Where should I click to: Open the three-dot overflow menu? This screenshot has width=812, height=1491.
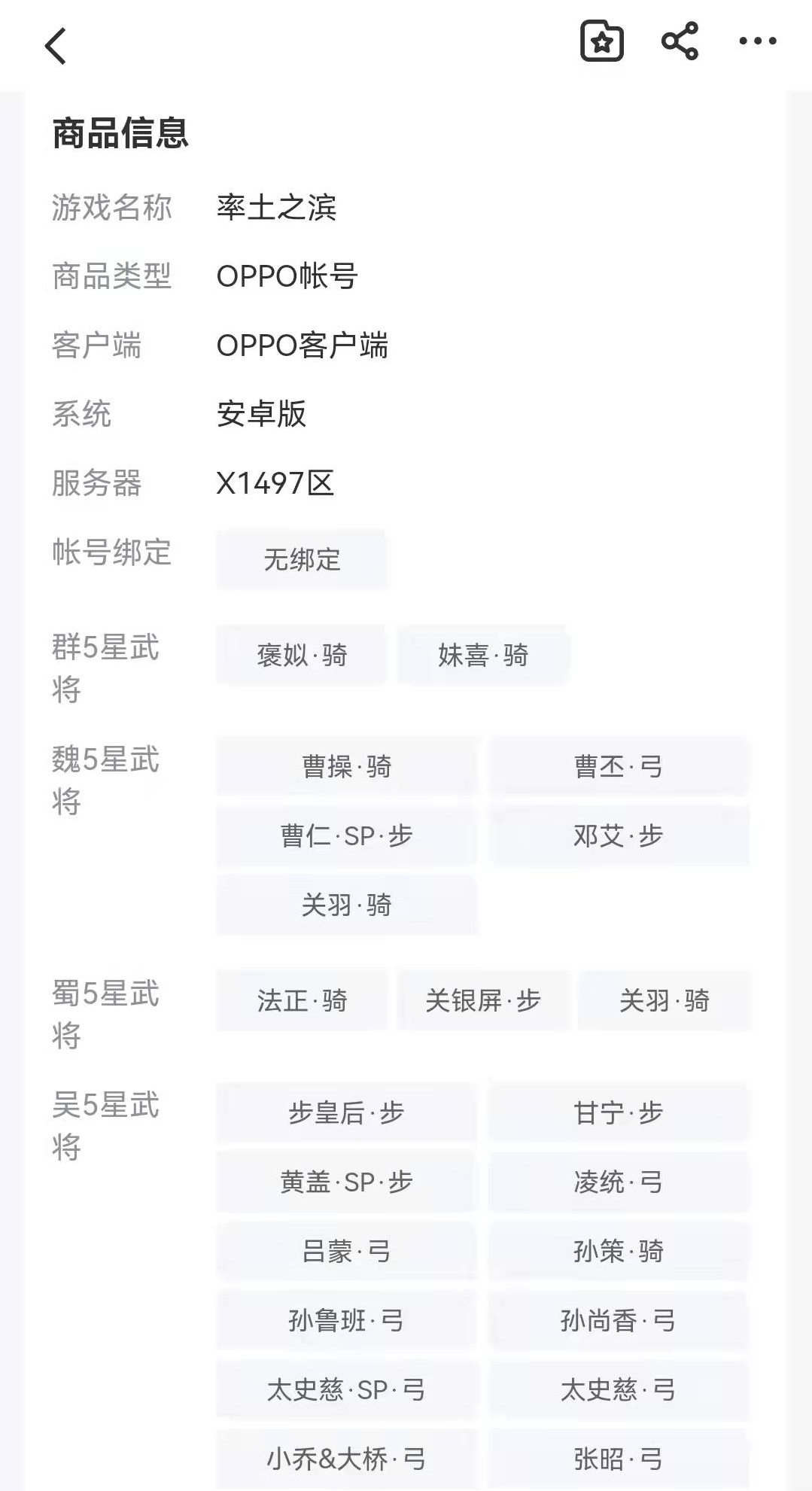(x=757, y=41)
